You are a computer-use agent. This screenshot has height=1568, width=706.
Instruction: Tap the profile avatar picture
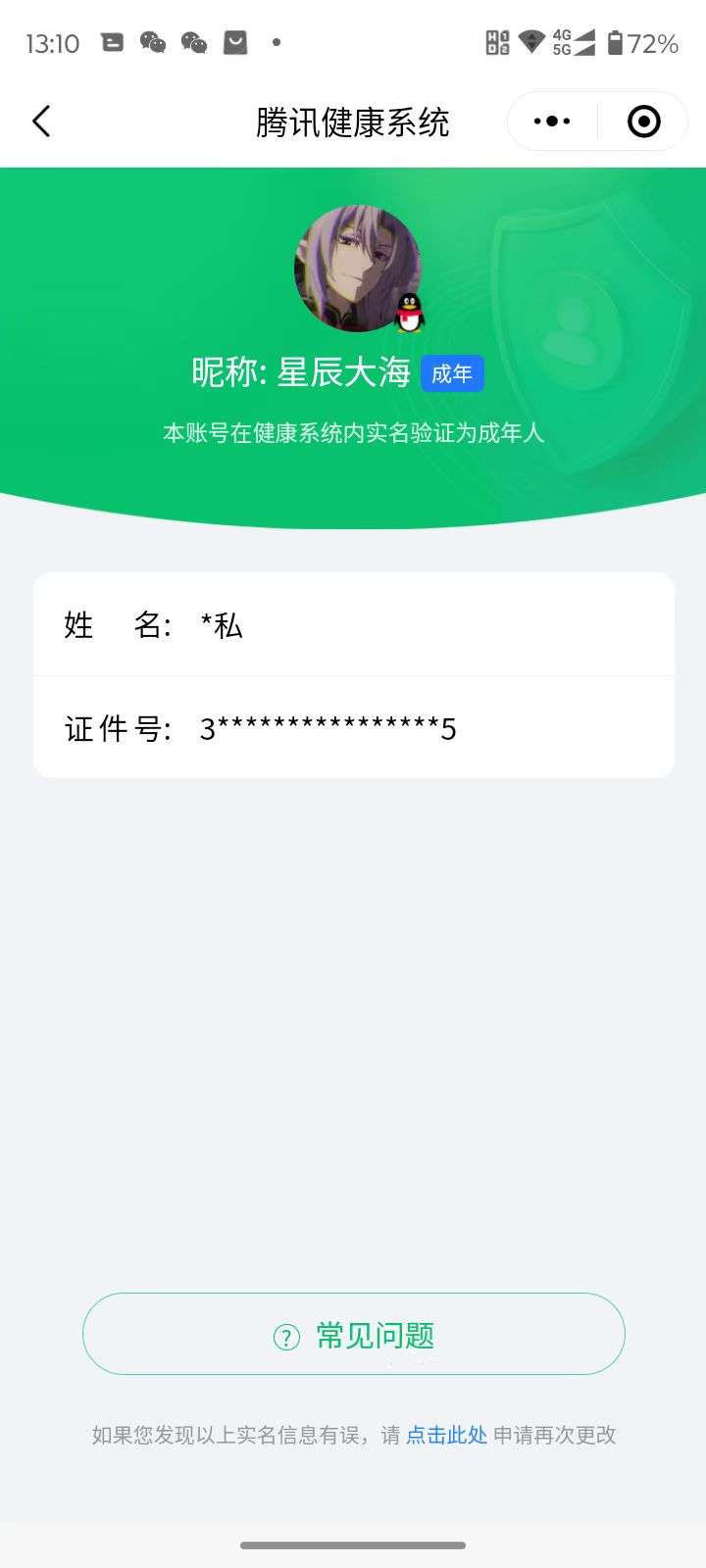[353, 265]
